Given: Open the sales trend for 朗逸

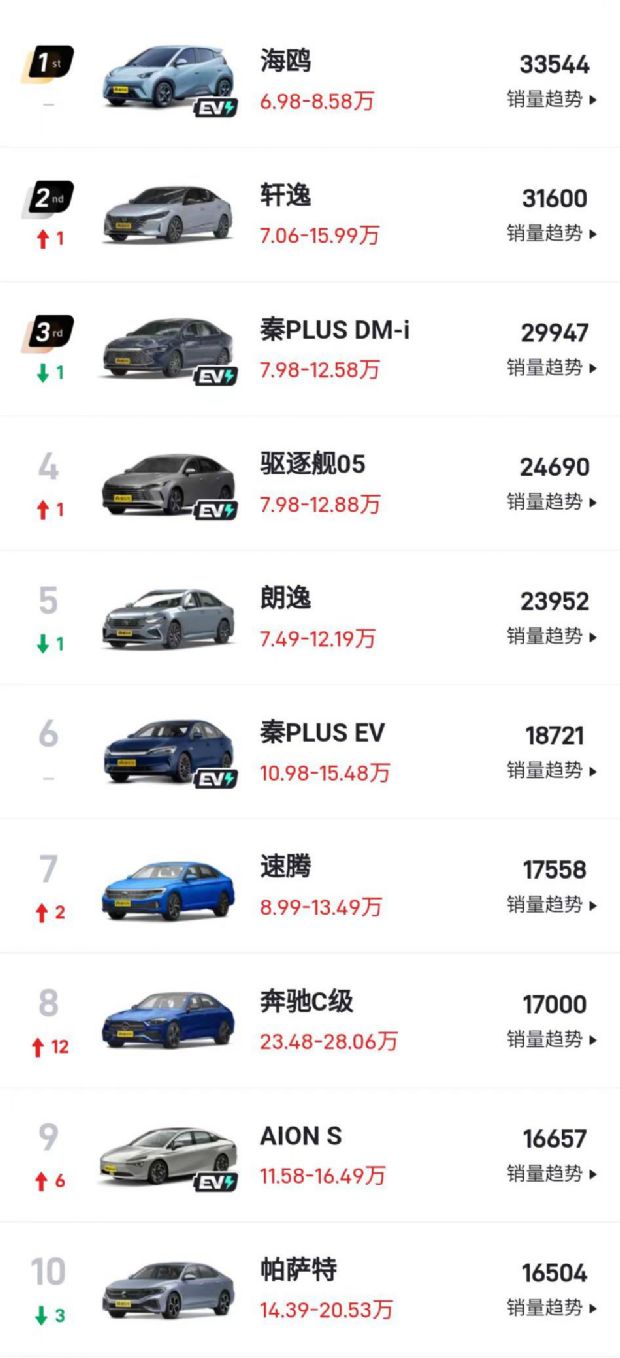Looking at the screenshot, I should tap(551, 636).
